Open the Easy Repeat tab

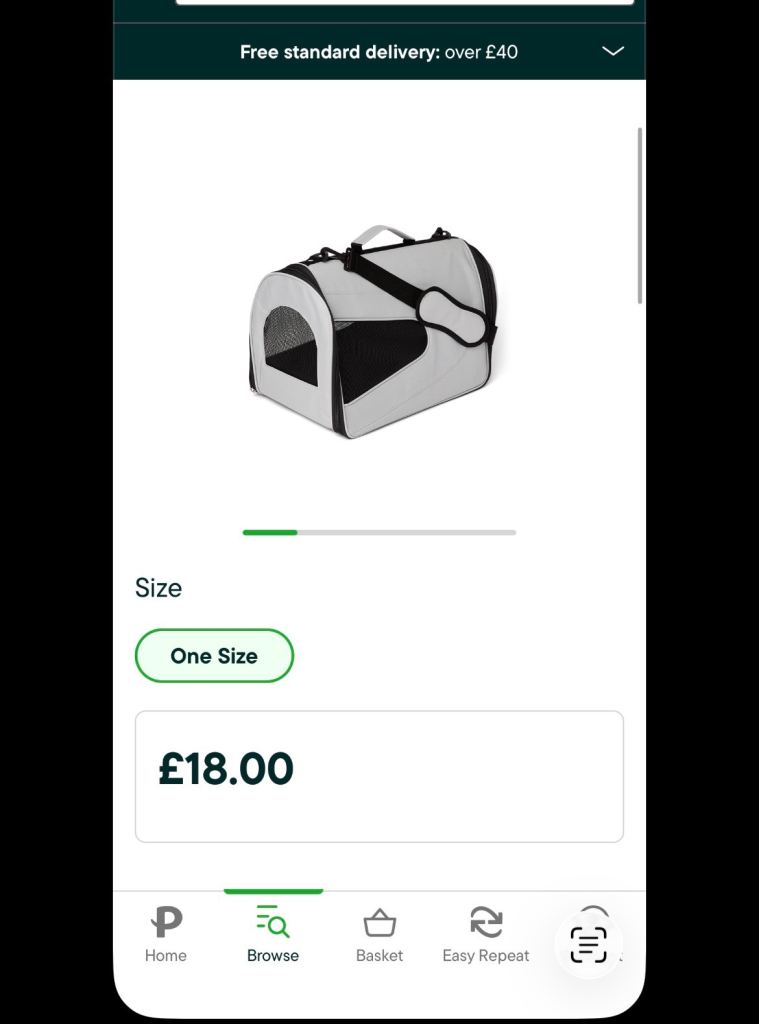(486, 935)
